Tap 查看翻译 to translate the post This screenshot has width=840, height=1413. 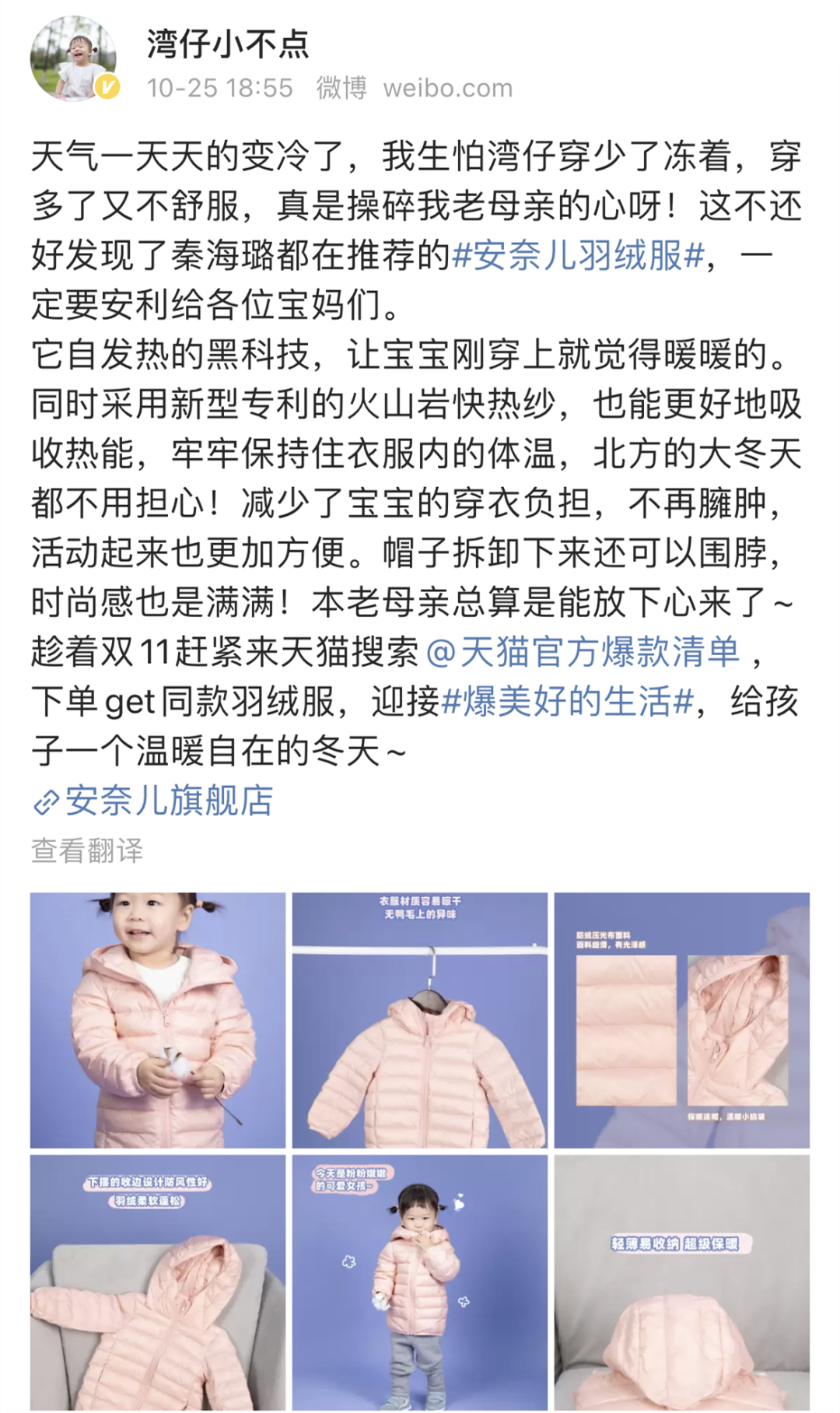[87, 850]
